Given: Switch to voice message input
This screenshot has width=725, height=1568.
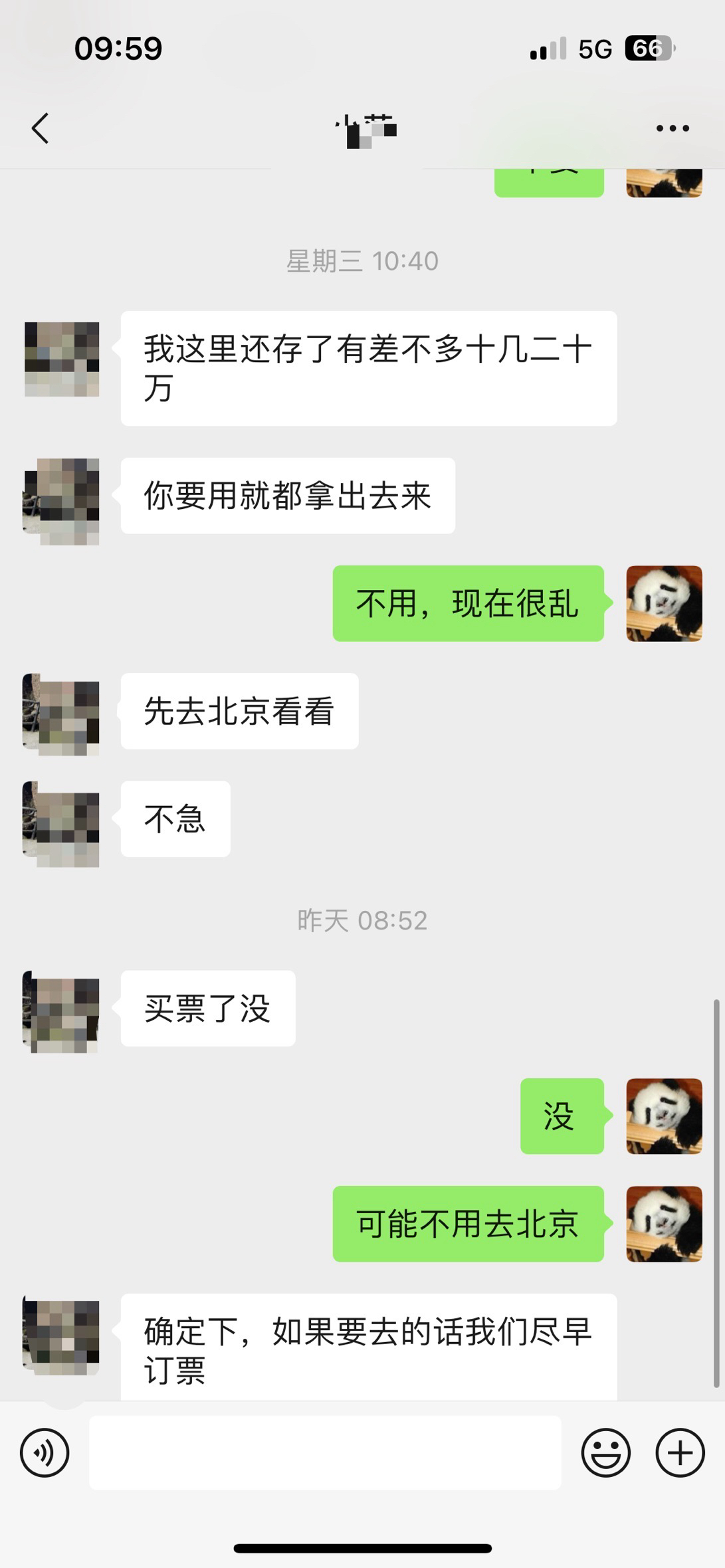Looking at the screenshot, I should 45,1453.
